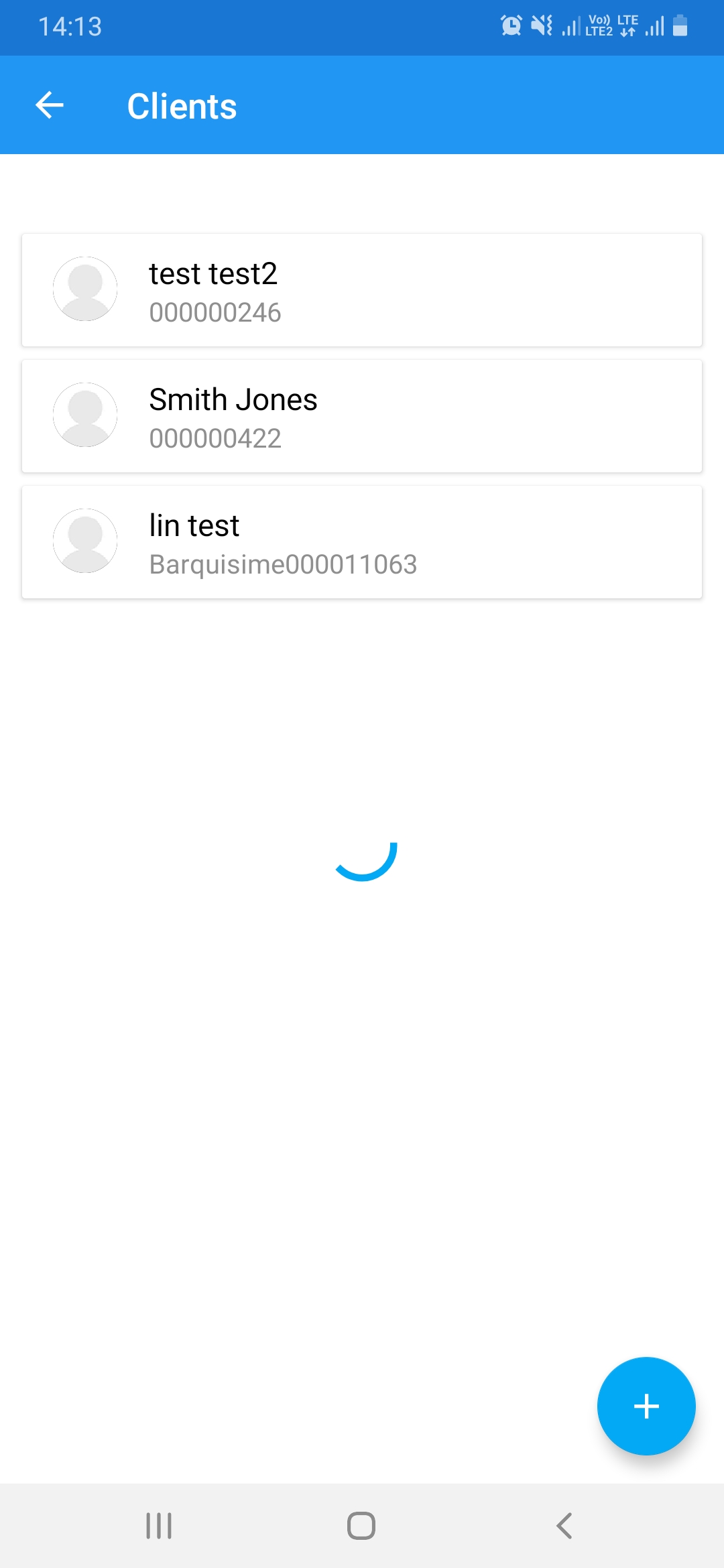The image size is (724, 1568).
Task: Tap the Clients title text
Action: pos(182,105)
